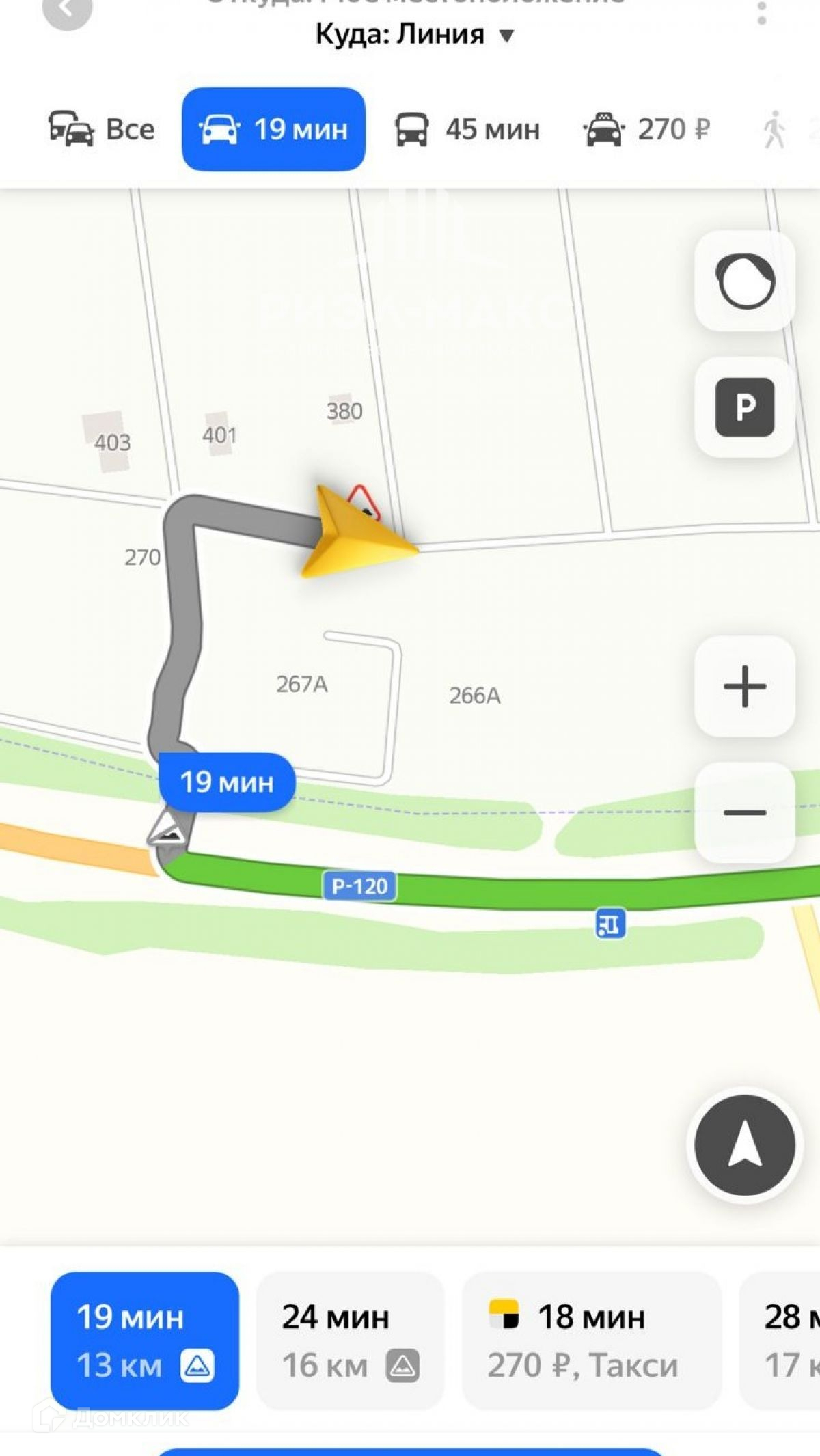Switch to the taxi tab showing 270 ₽
The image size is (820, 1456).
pos(646,129)
